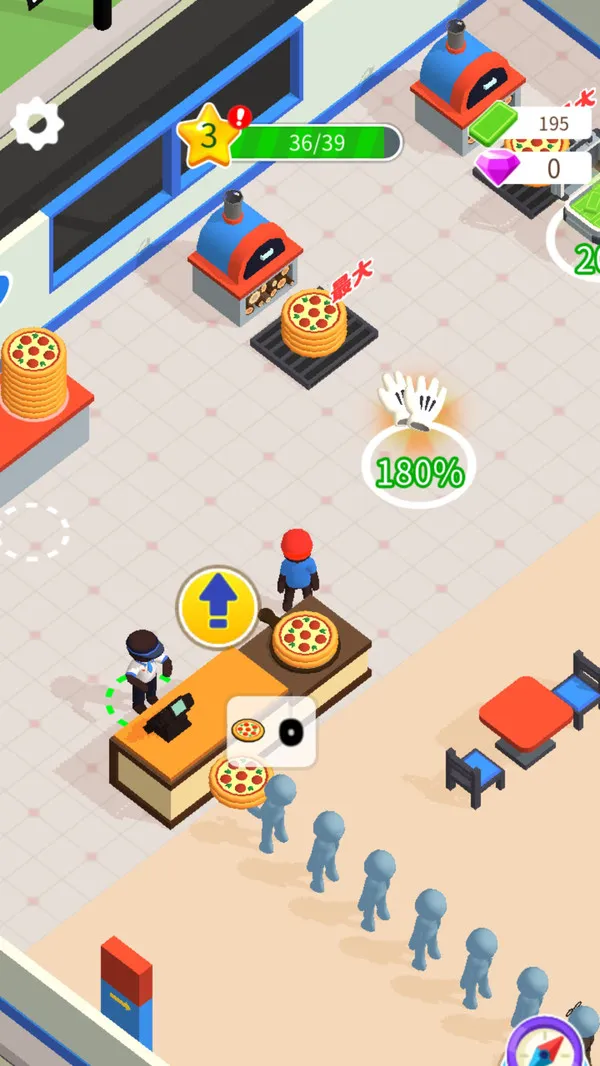Open the level 3 star progress
600x1066 pixels.
click(x=209, y=136)
